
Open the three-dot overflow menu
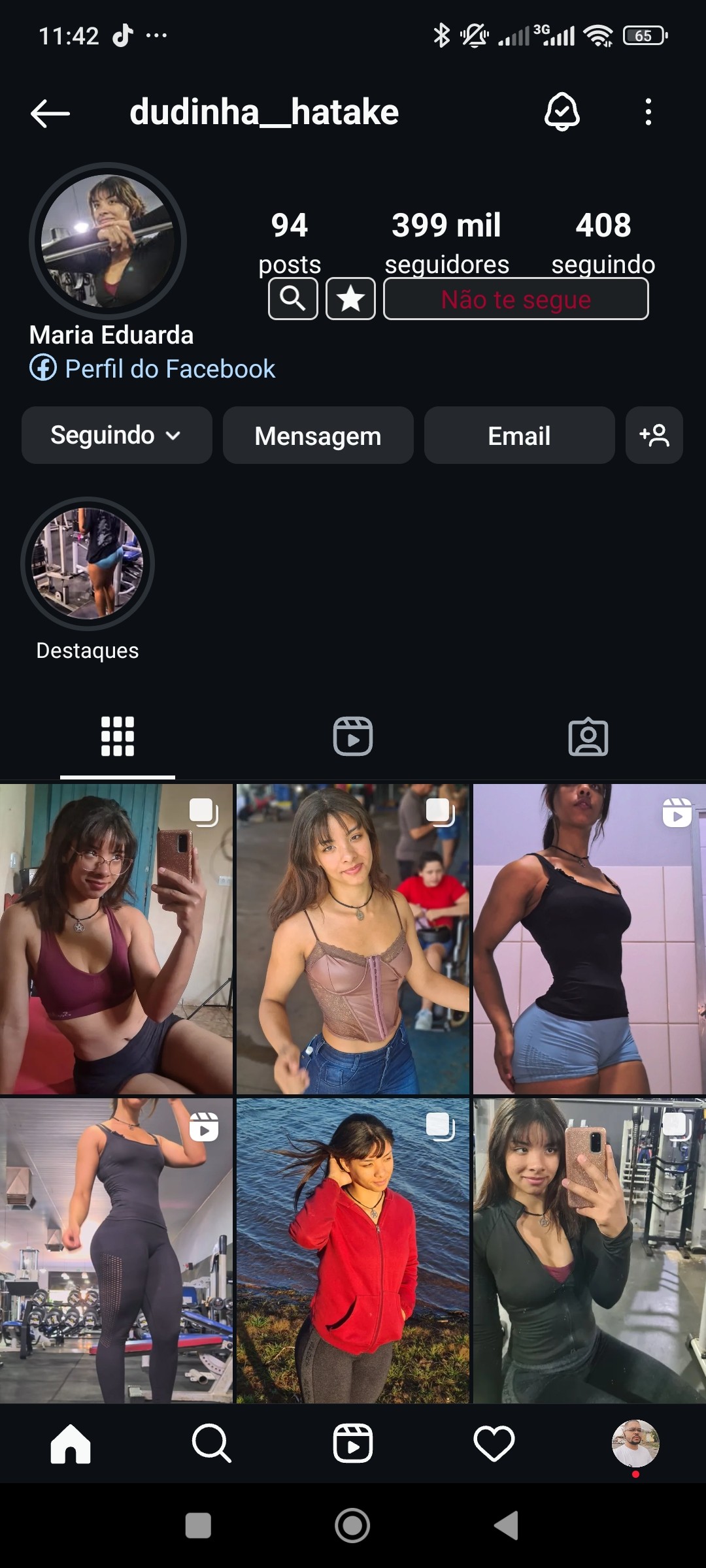point(648,112)
